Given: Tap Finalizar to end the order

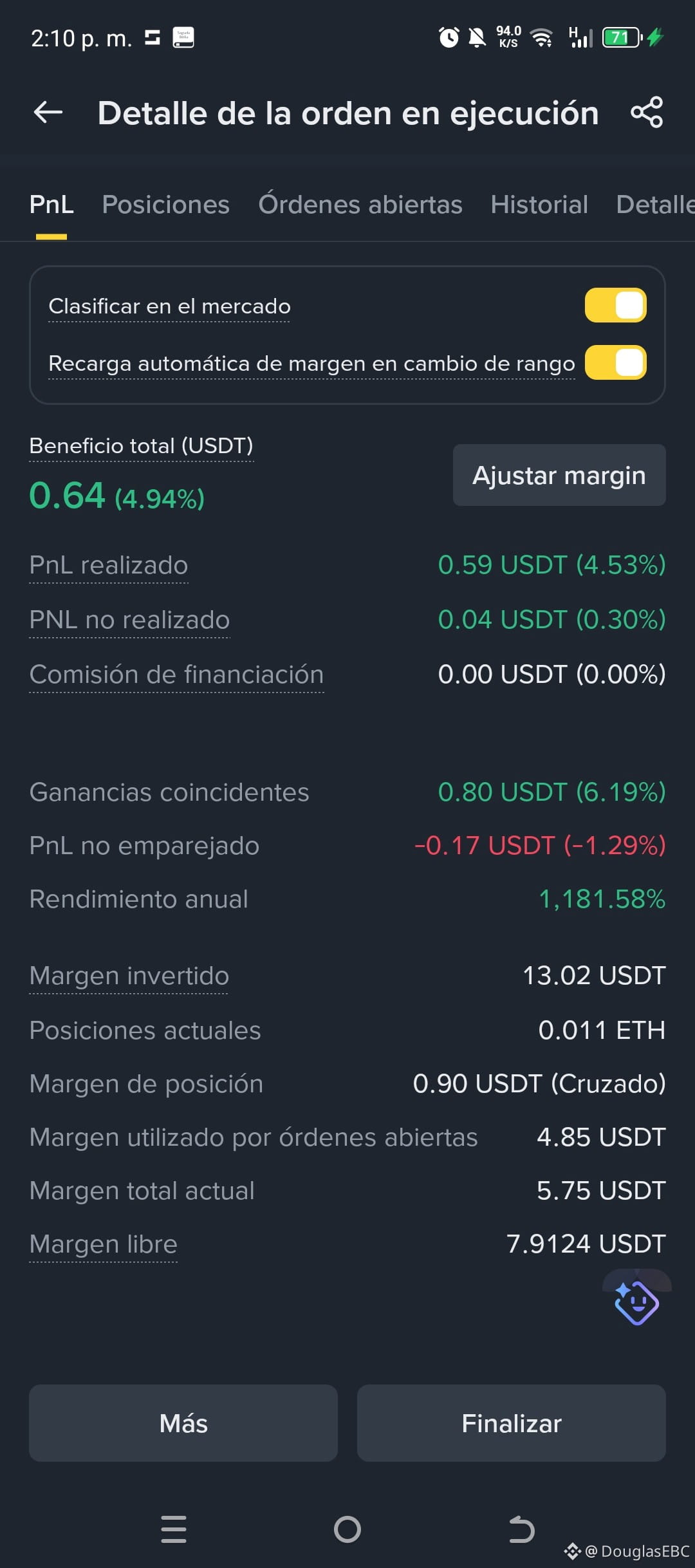Looking at the screenshot, I should click(512, 1423).
